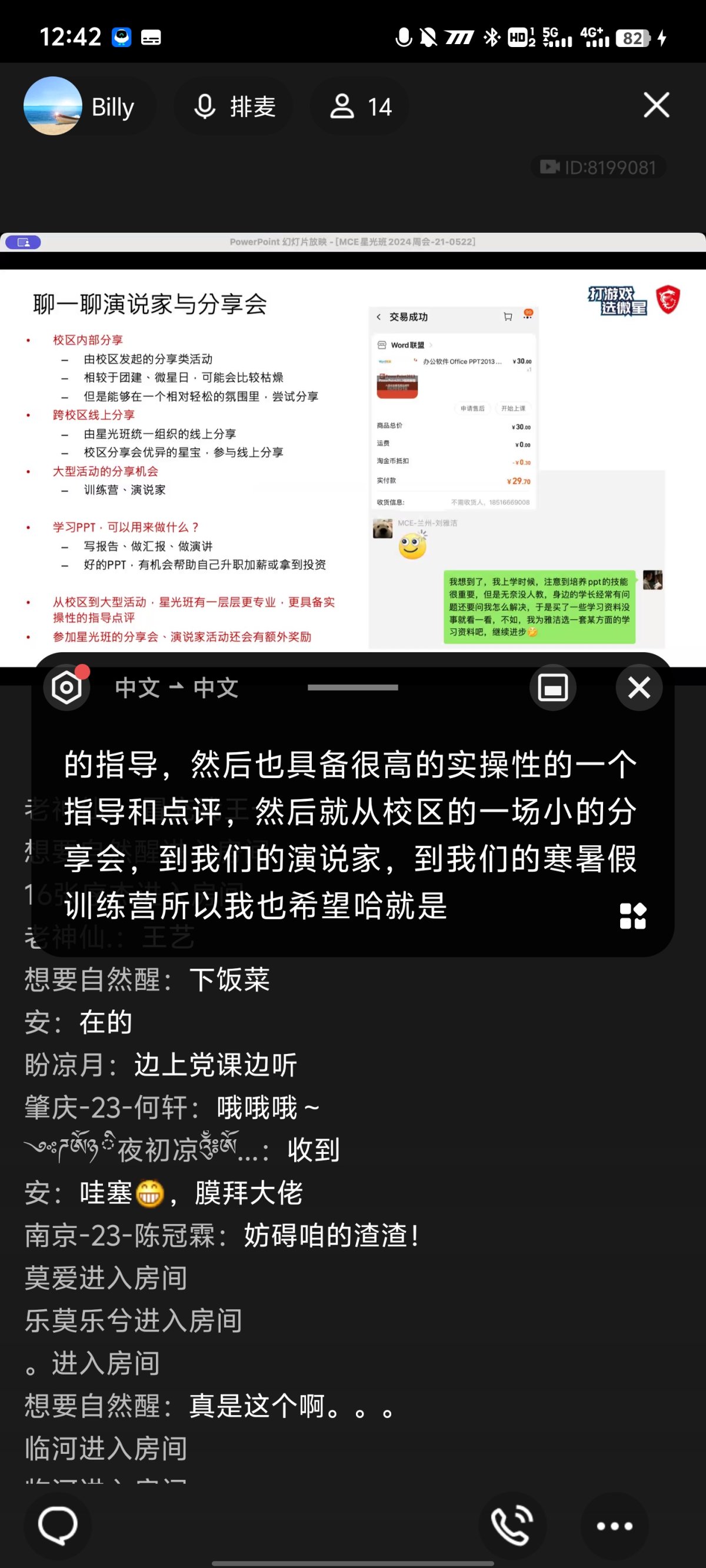View the 14 participants list
The height and width of the screenshot is (1568, 706).
pos(360,107)
